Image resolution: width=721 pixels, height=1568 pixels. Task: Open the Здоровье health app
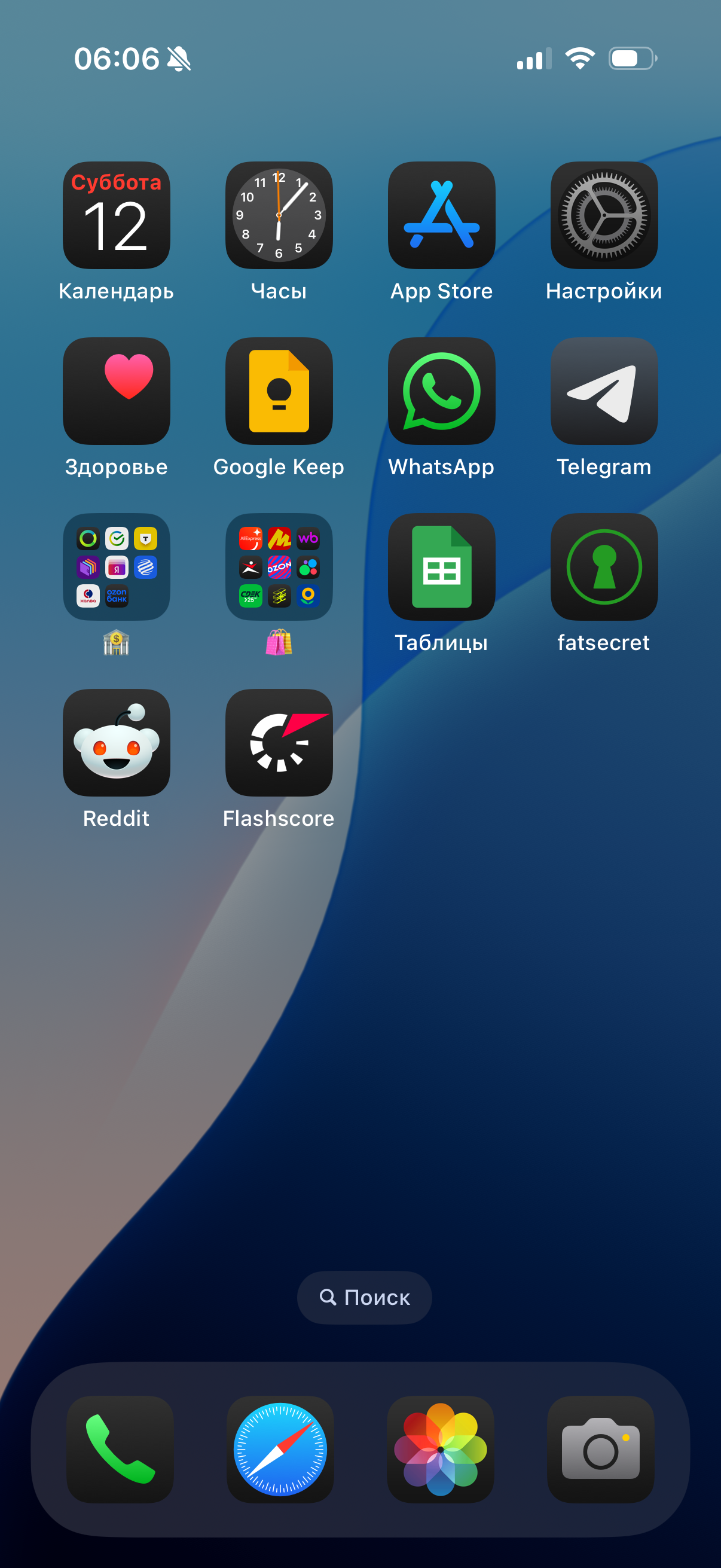pos(116,391)
